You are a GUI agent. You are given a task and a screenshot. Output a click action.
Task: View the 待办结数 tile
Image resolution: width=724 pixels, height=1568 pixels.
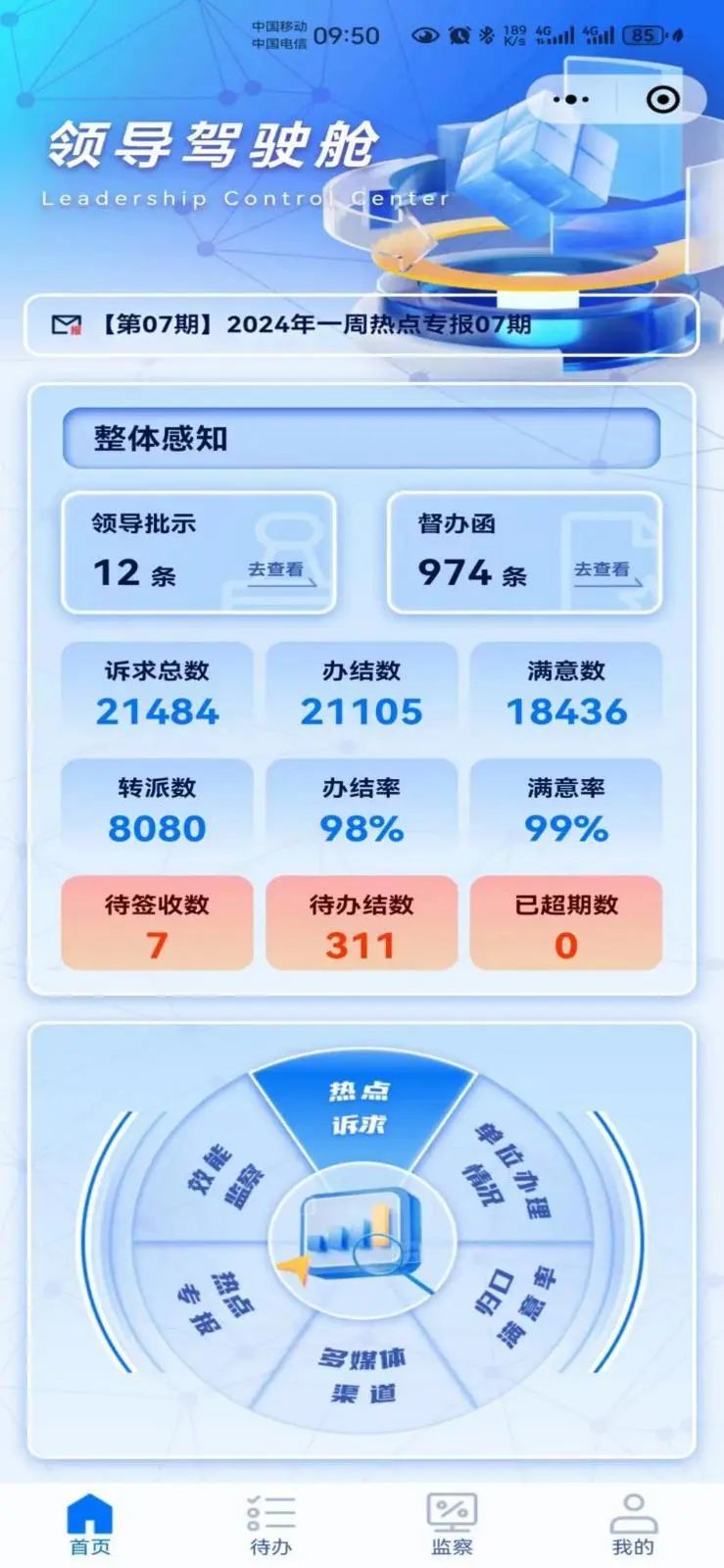coord(362,924)
